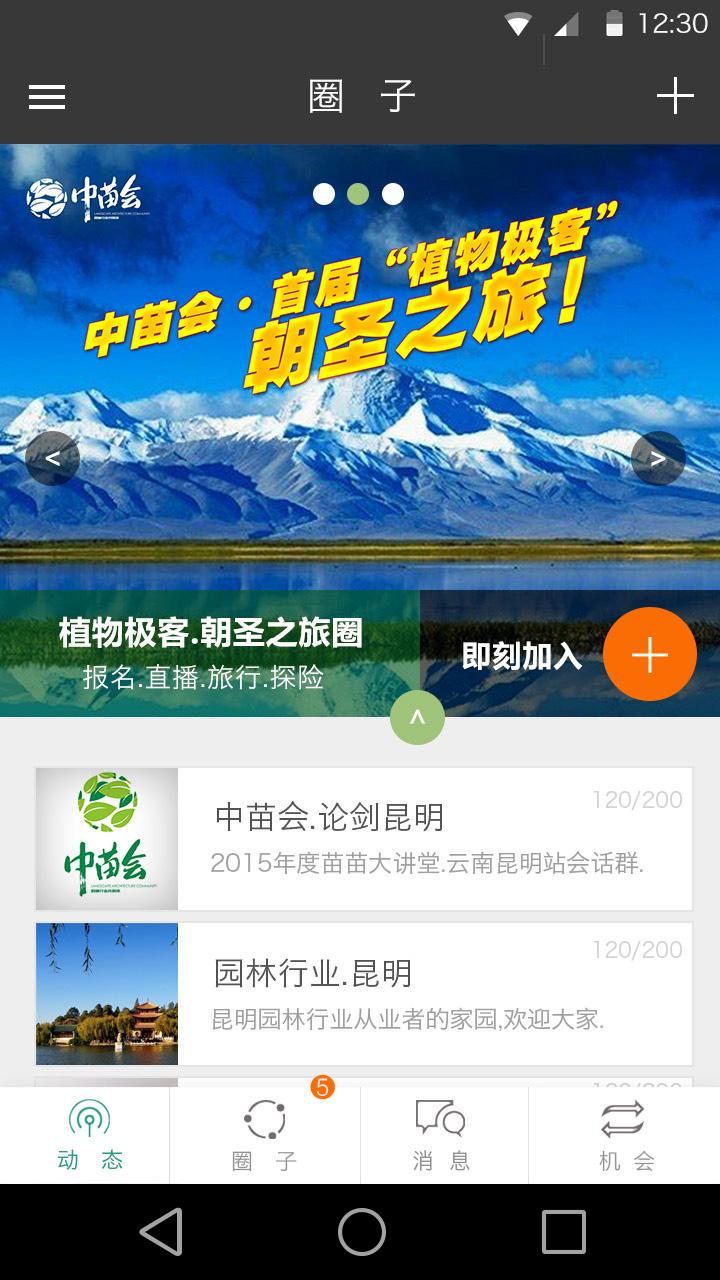Advance banner with right arrow
The height and width of the screenshot is (1280, 720).
659,458
